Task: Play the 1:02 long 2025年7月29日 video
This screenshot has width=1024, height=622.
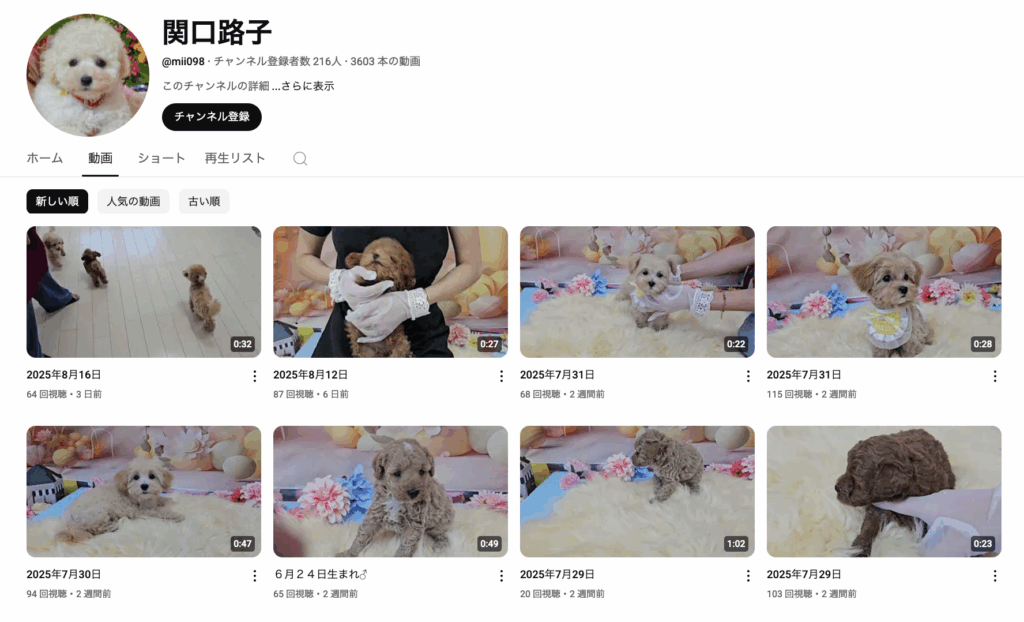Action: tap(637, 491)
